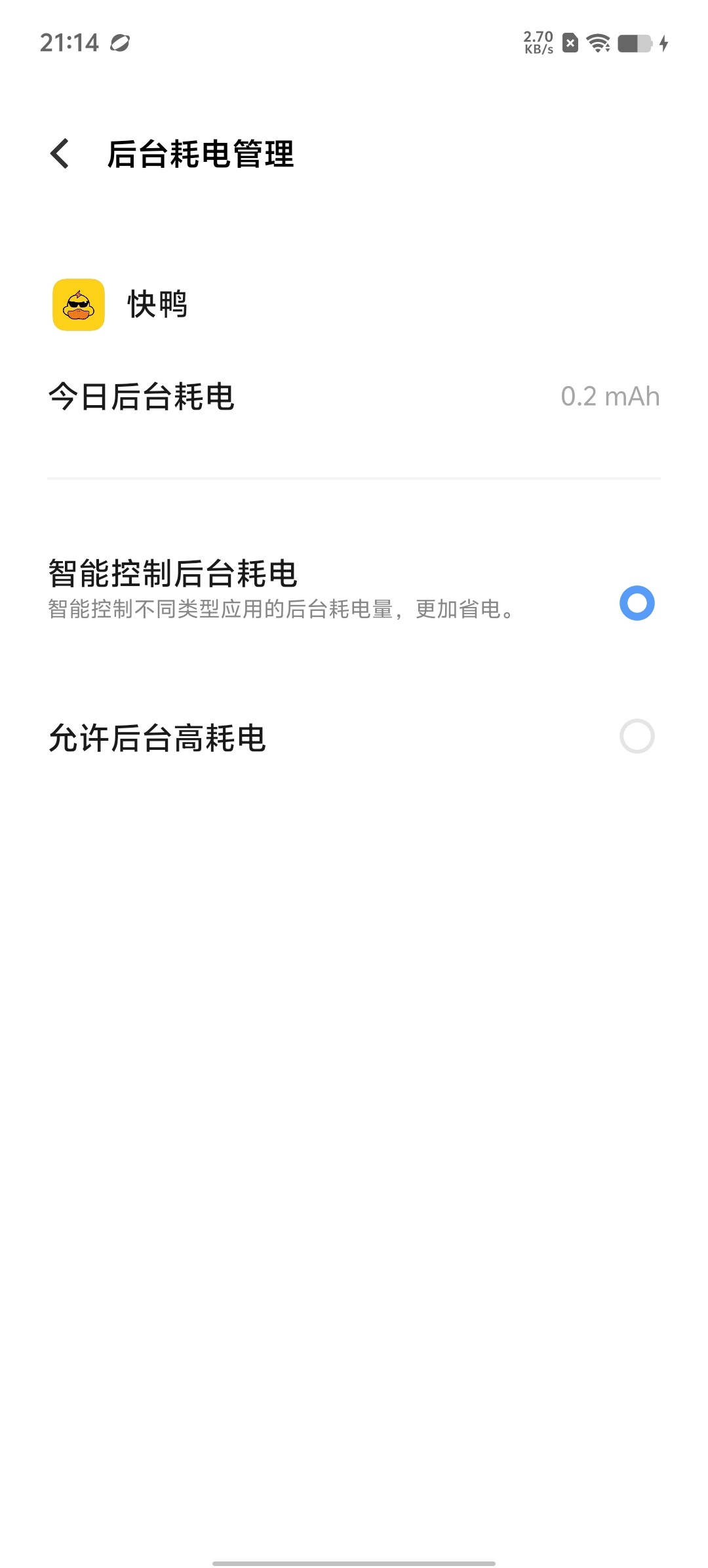Select 智能控制后台耗电 option

(637, 603)
